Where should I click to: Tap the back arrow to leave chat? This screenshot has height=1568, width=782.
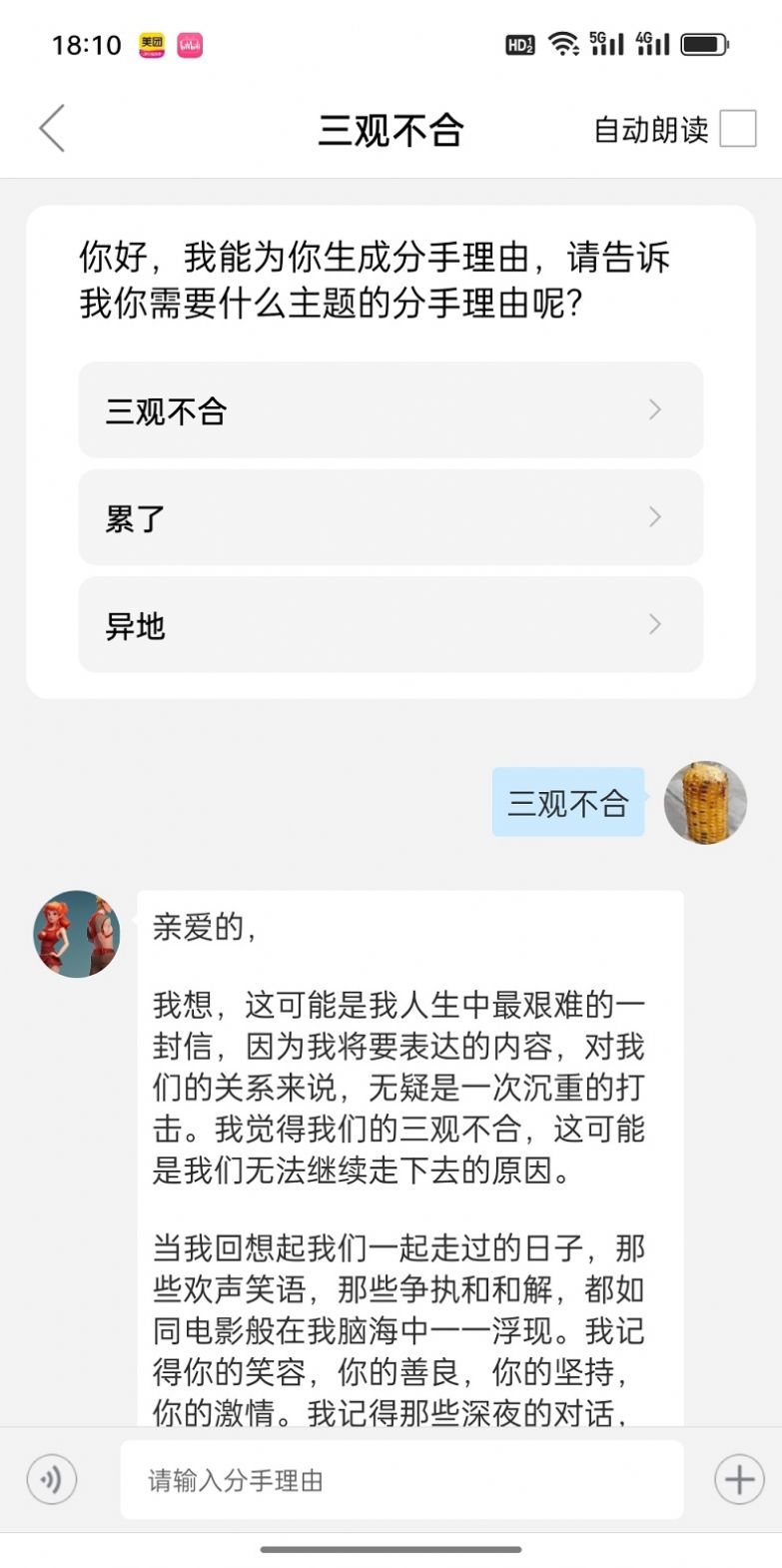[50, 130]
